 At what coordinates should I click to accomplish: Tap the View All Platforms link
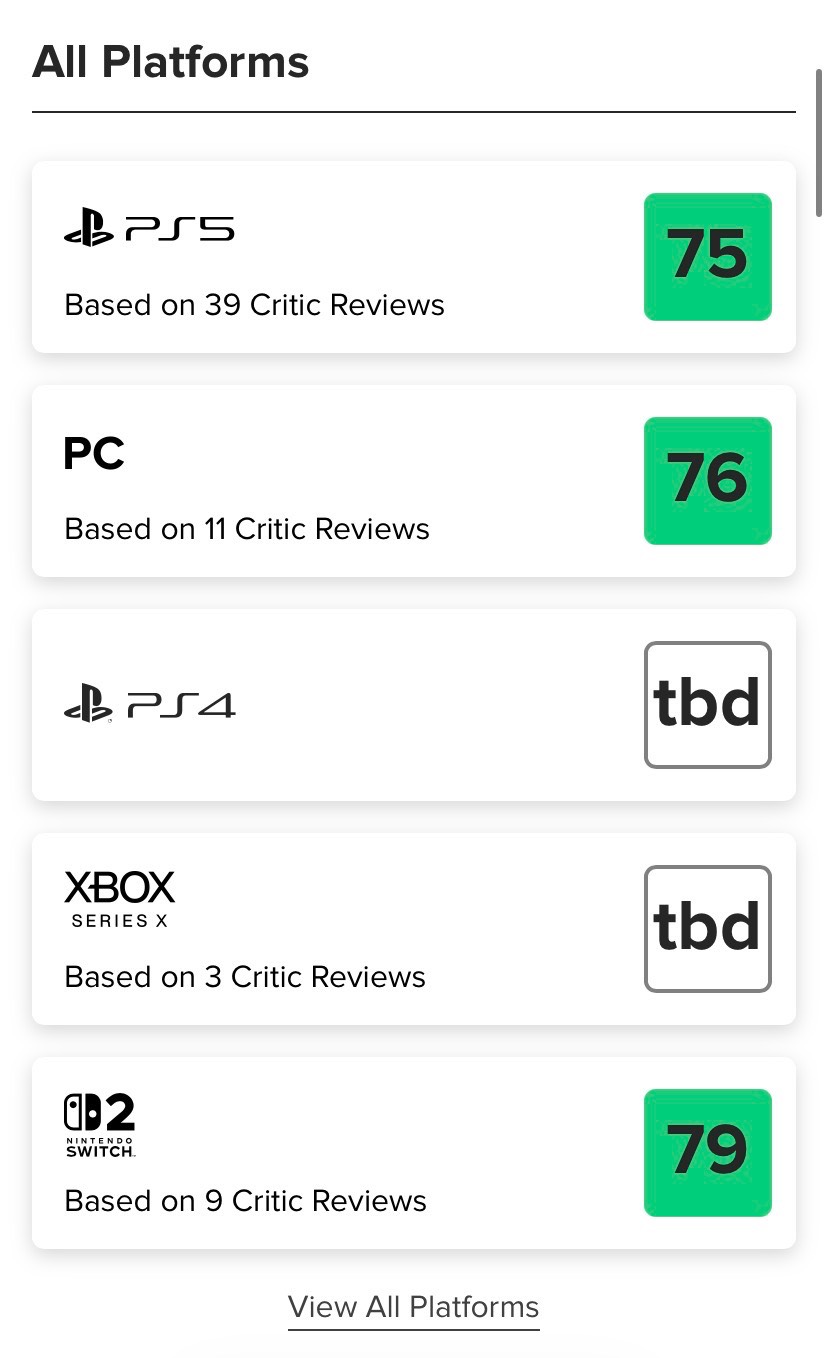pyautogui.click(x=413, y=1307)
